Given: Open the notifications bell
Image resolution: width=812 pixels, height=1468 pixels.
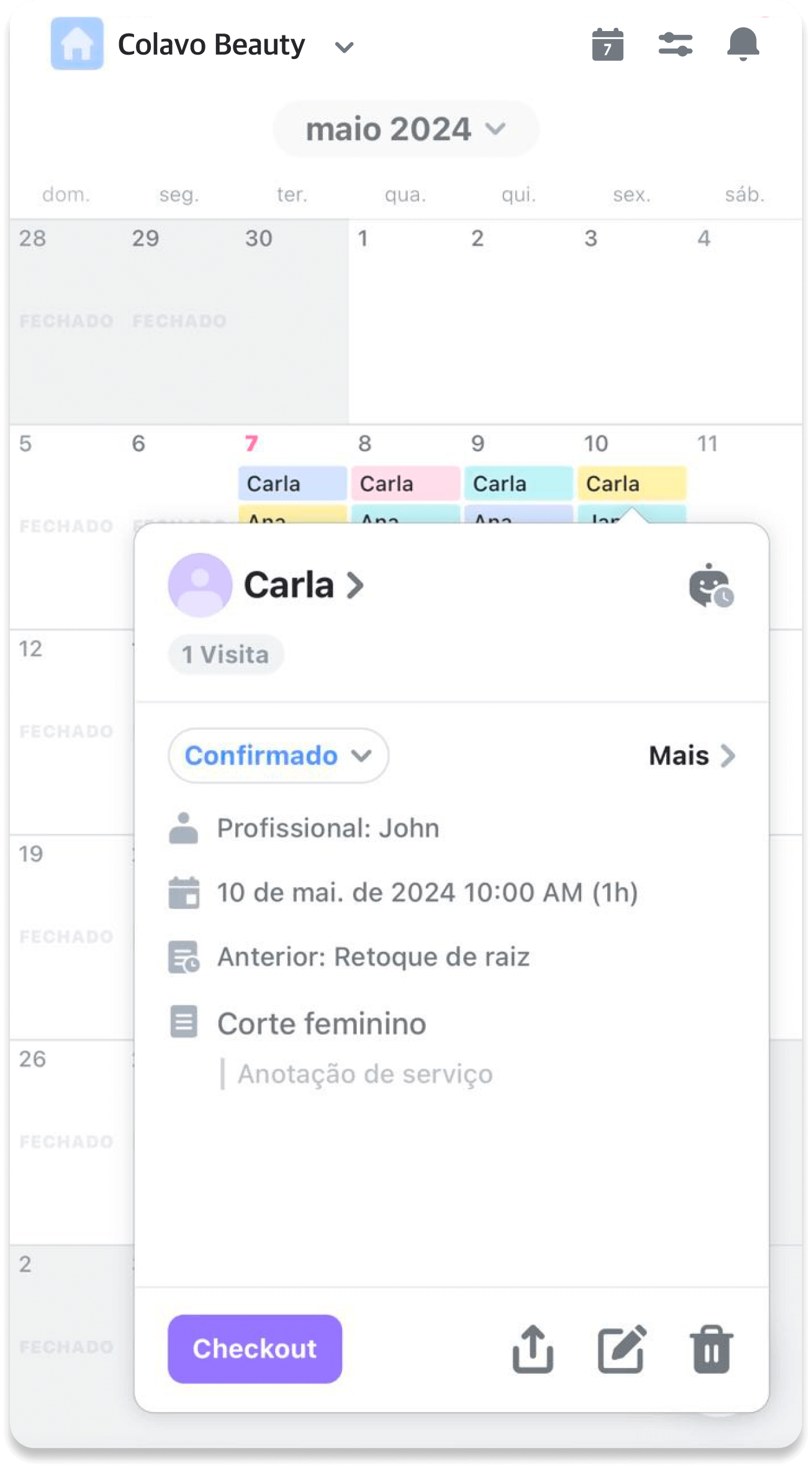Looking at the screenshot, I should point(742,44).
